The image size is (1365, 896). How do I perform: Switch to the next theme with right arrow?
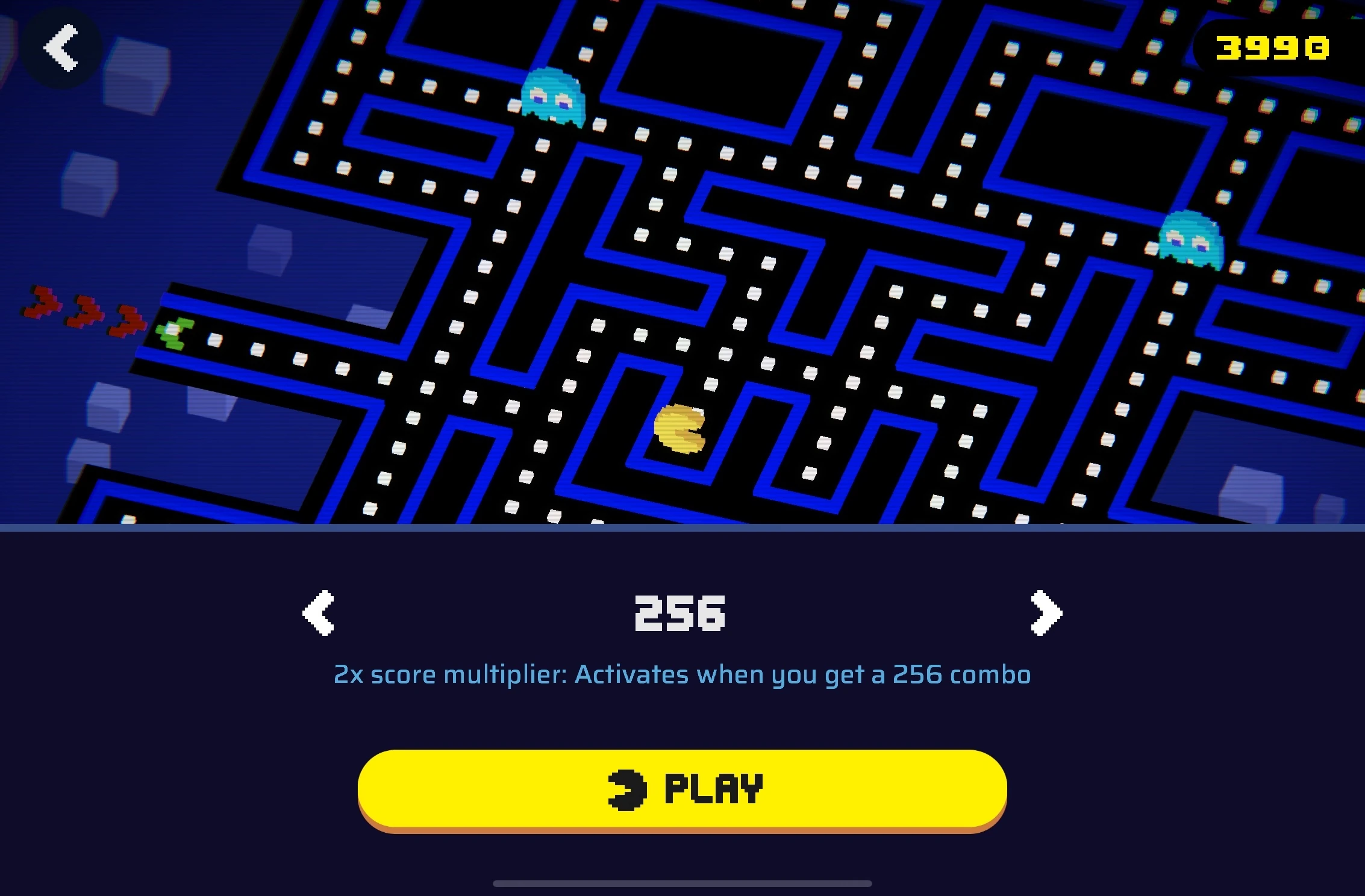[x=1046, y=613]
